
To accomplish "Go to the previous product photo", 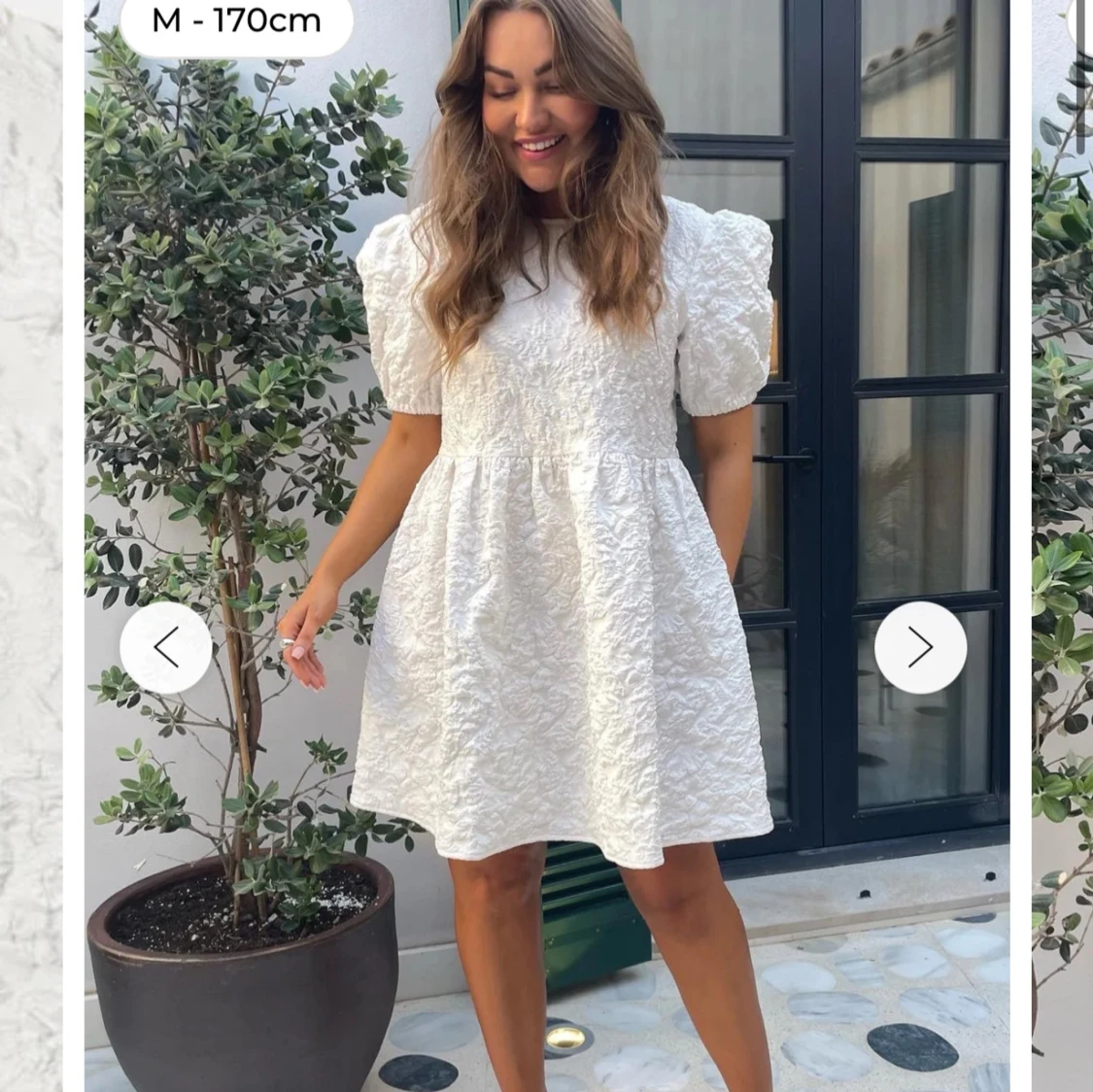I will coord(166,648).
